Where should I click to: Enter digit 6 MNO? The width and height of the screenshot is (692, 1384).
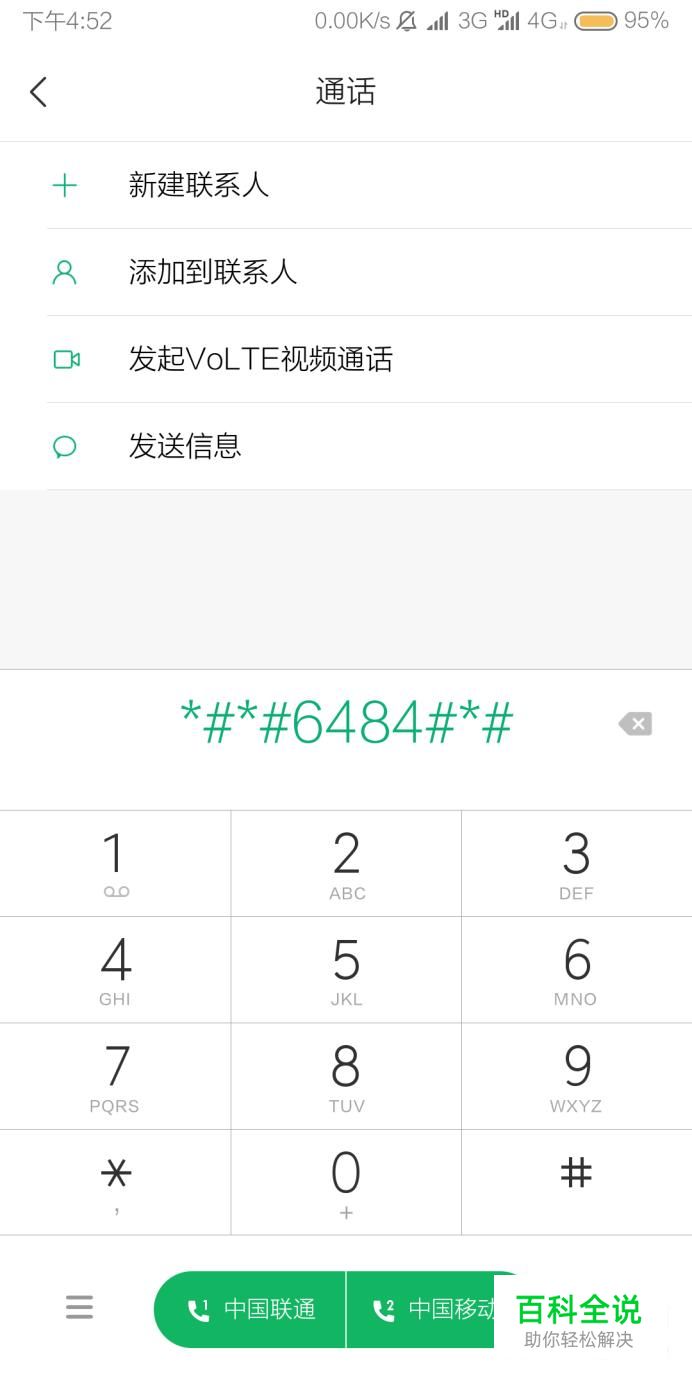pos(576,970)
